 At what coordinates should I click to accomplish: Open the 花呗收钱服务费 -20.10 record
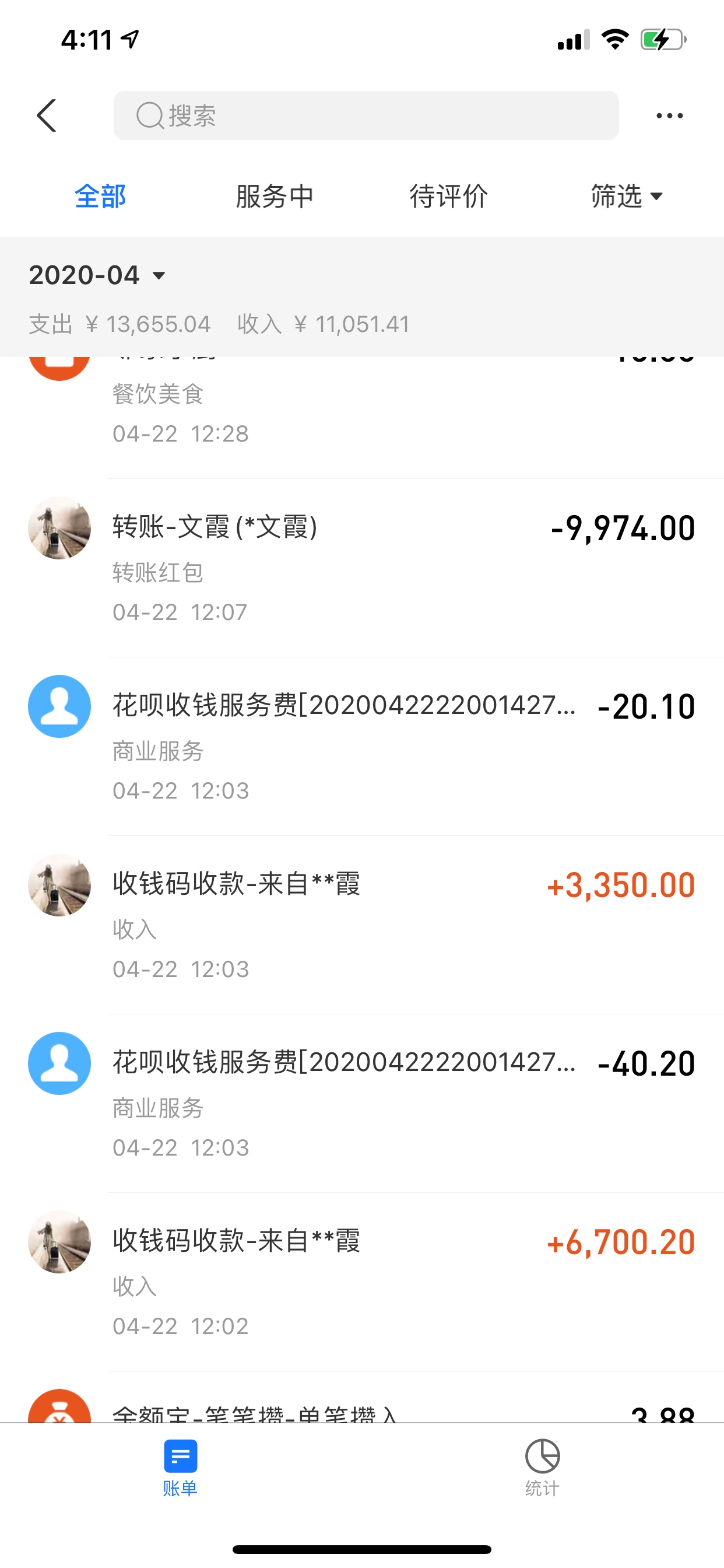(362, 746)
